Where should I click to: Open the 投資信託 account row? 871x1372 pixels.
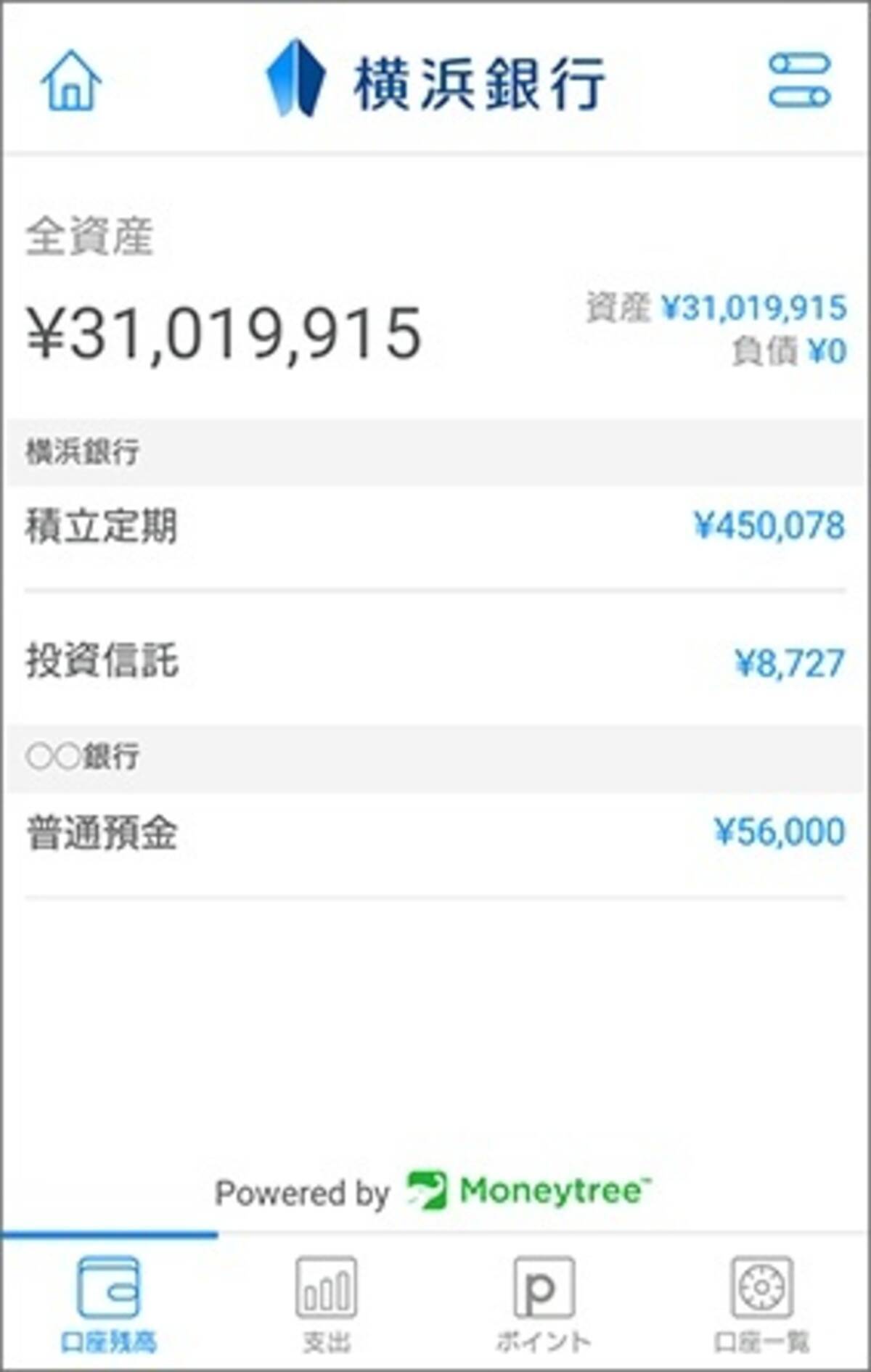point(435,661)
